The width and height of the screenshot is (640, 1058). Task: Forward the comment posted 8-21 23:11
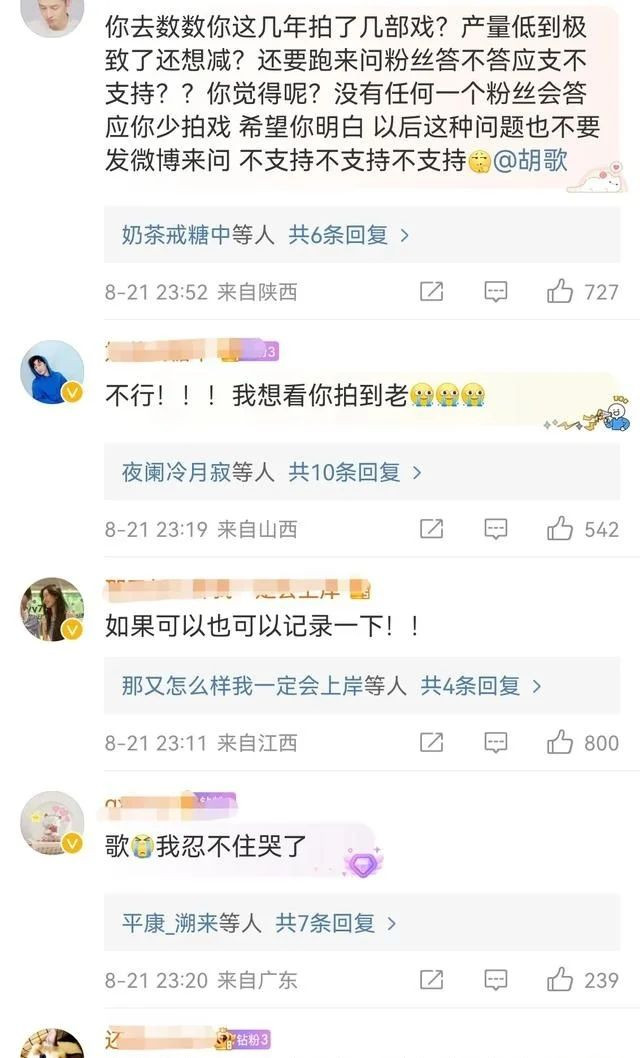(x=431, y=743)
